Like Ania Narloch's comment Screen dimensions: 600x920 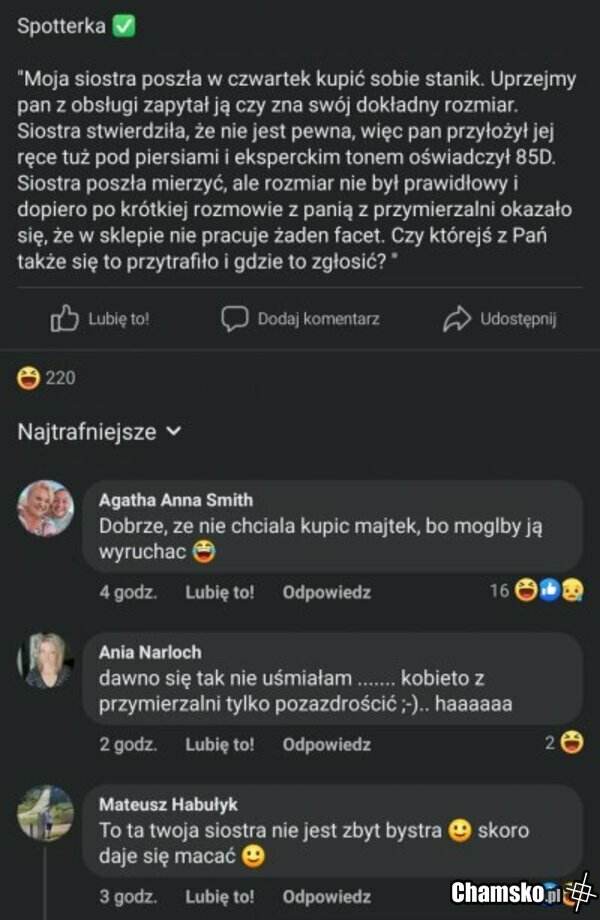click(x=219, y=744)
